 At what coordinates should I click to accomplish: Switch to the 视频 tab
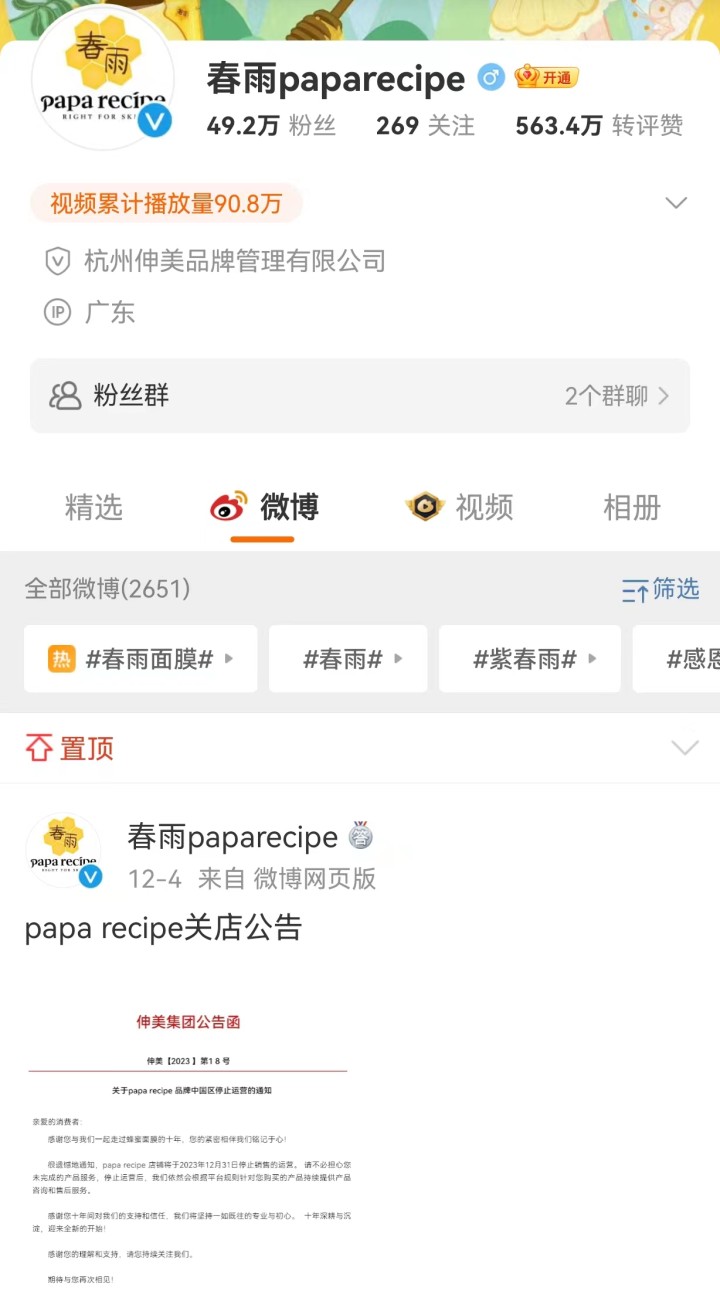point(460,508)
